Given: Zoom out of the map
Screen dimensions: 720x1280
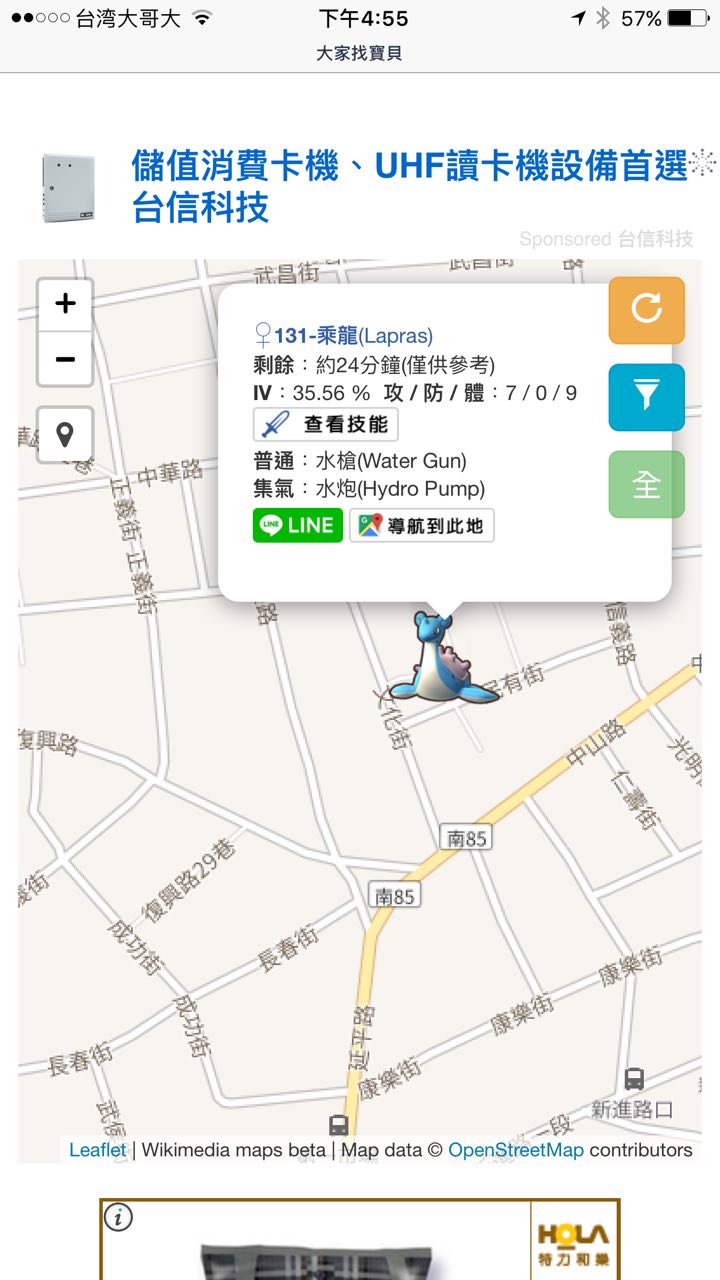Looking at the screenshot, I should pyautogui.click(x=65, y=358).
